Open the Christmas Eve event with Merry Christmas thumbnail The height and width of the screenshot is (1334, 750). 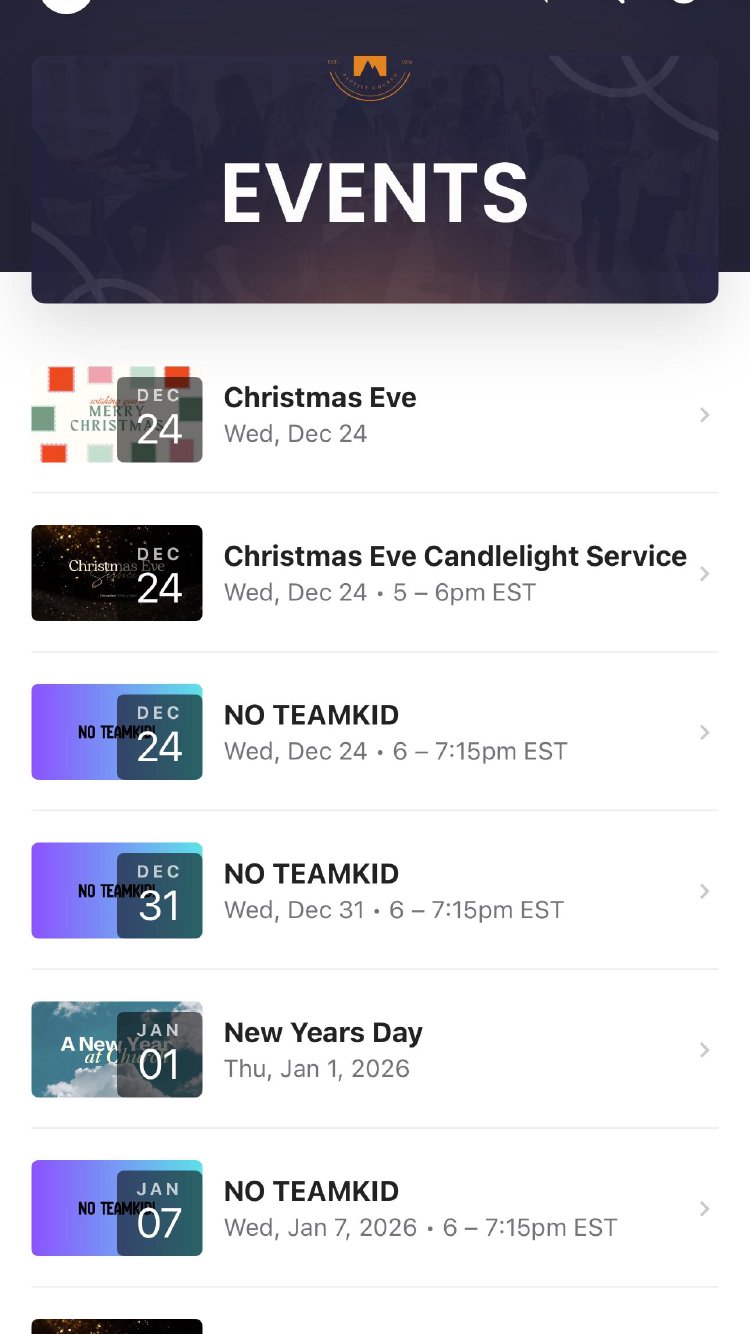(374, 414)
